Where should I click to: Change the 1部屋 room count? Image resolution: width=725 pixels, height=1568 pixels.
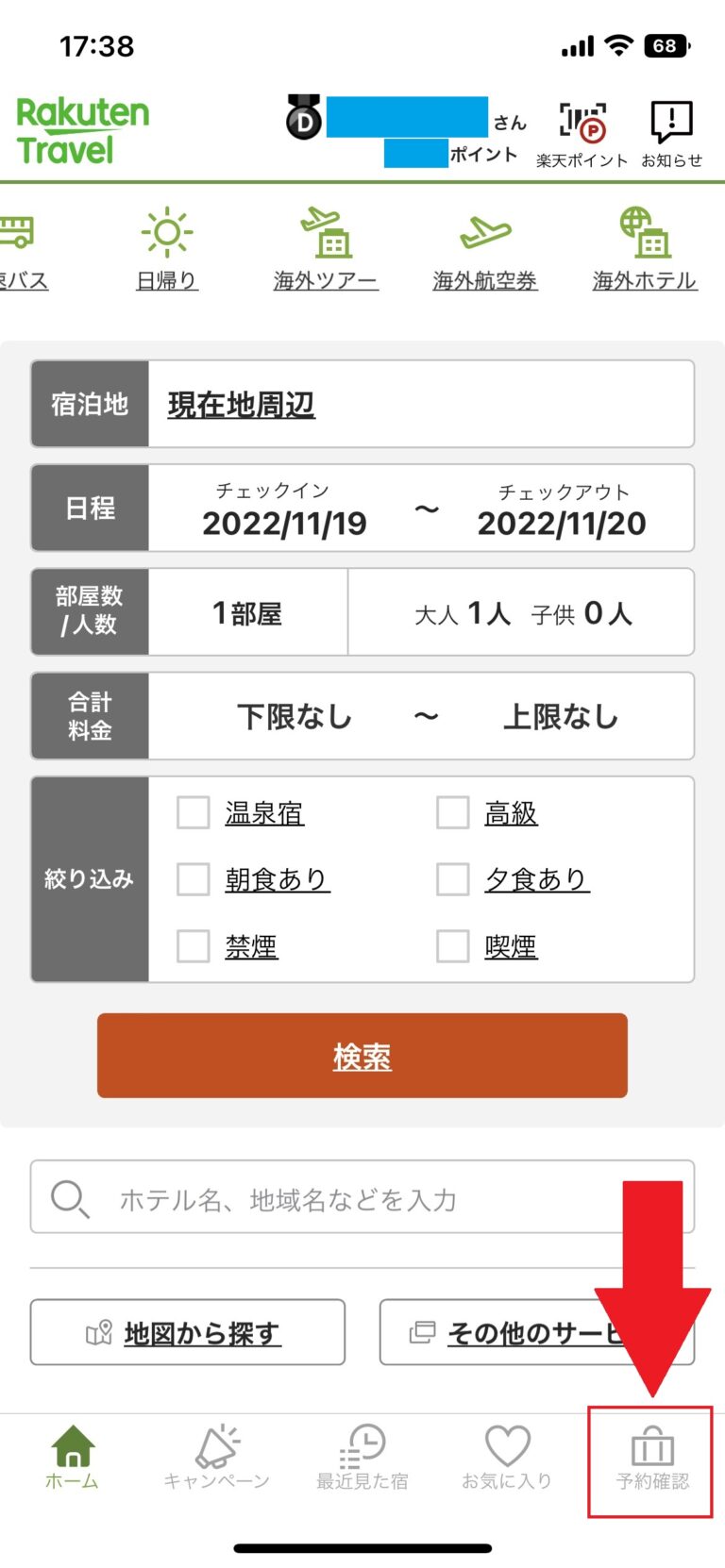(x=247, y=612)
